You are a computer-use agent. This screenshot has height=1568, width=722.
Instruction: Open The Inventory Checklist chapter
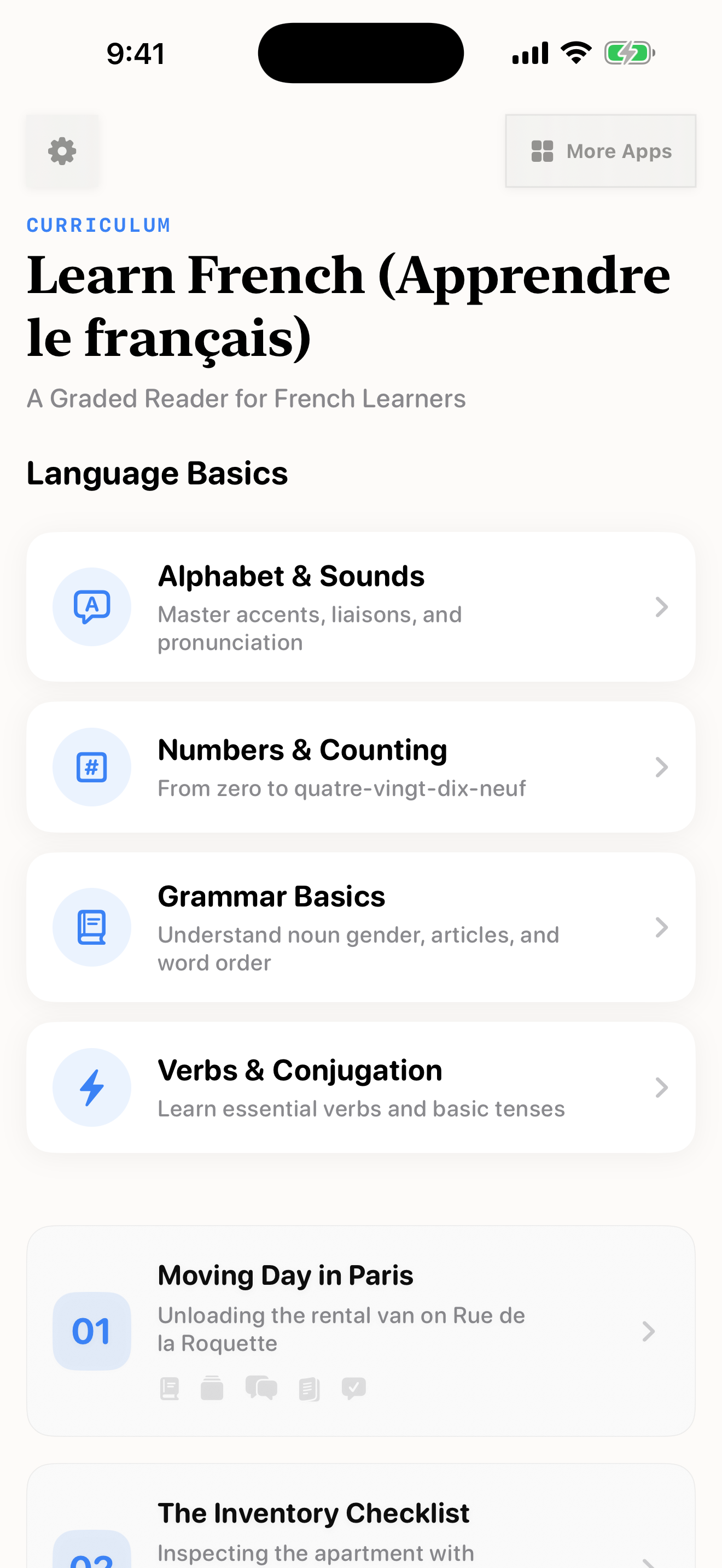click(x=361, y=1516)
